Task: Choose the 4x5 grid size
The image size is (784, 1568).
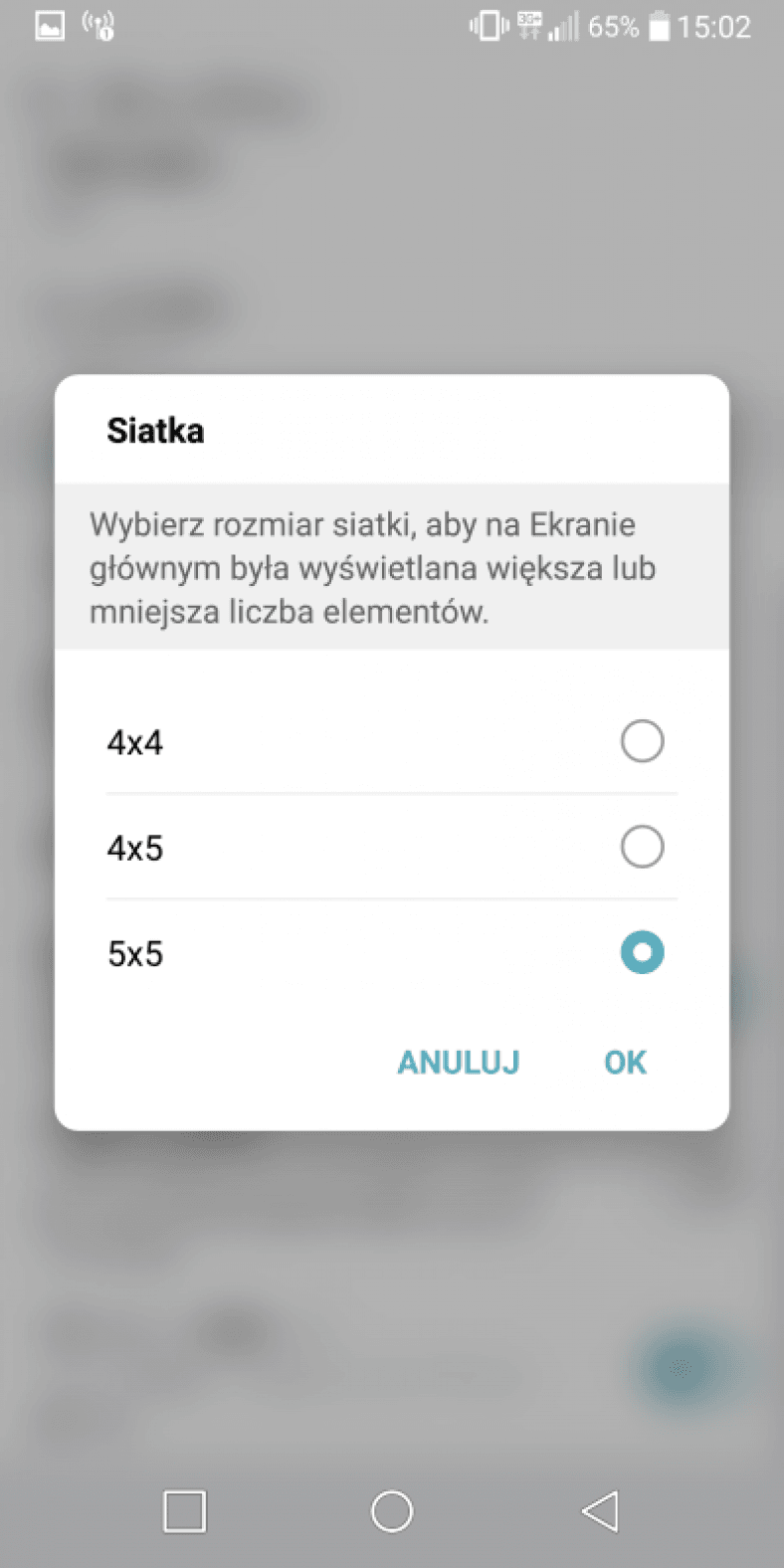Action: pos(391,847)
